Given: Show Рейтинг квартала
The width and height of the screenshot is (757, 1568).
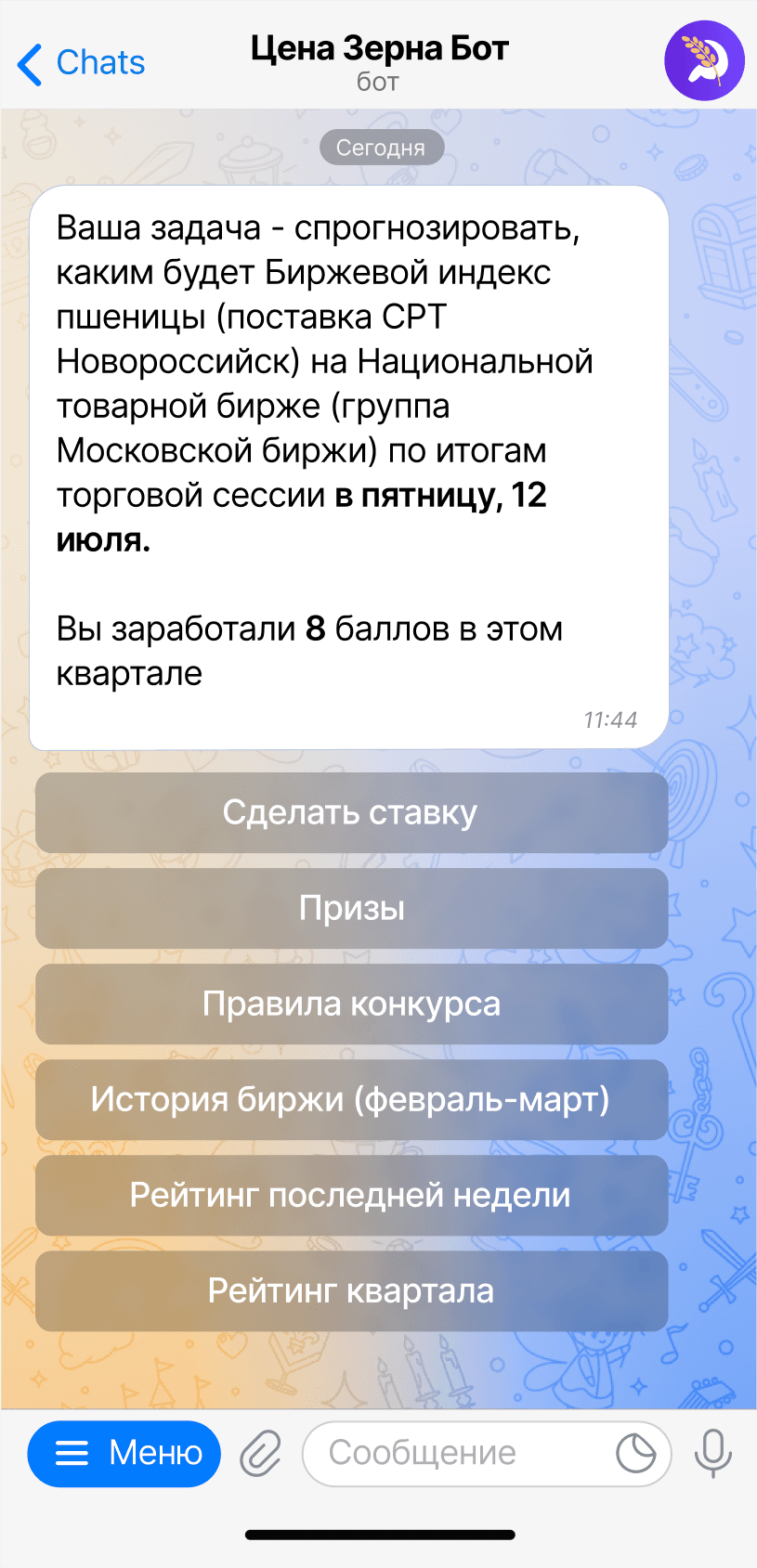Looking at the screenshot, I should pyautogui.click(x=351, y=1291).
